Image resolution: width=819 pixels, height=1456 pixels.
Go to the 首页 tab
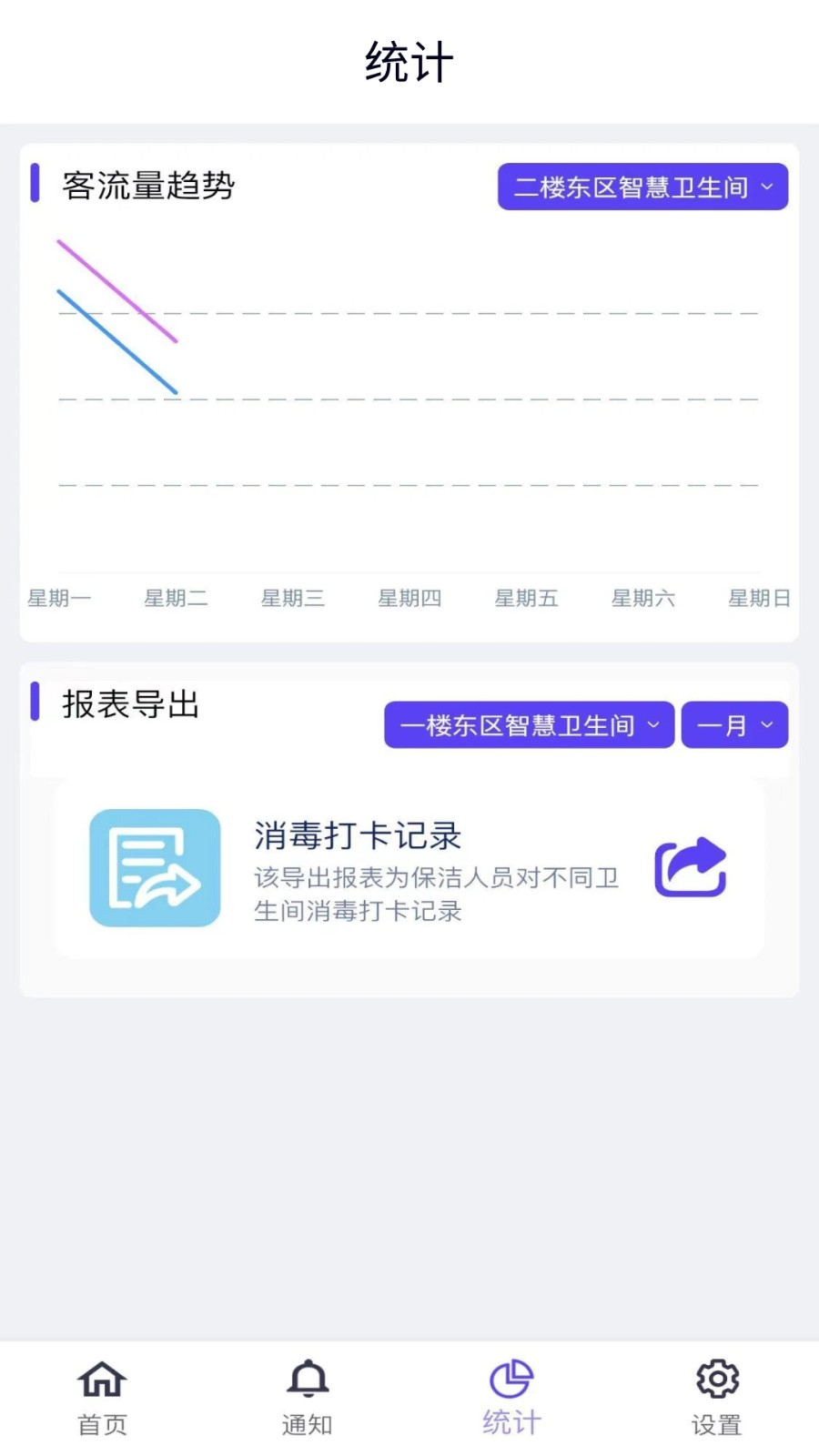(102, 1398)
